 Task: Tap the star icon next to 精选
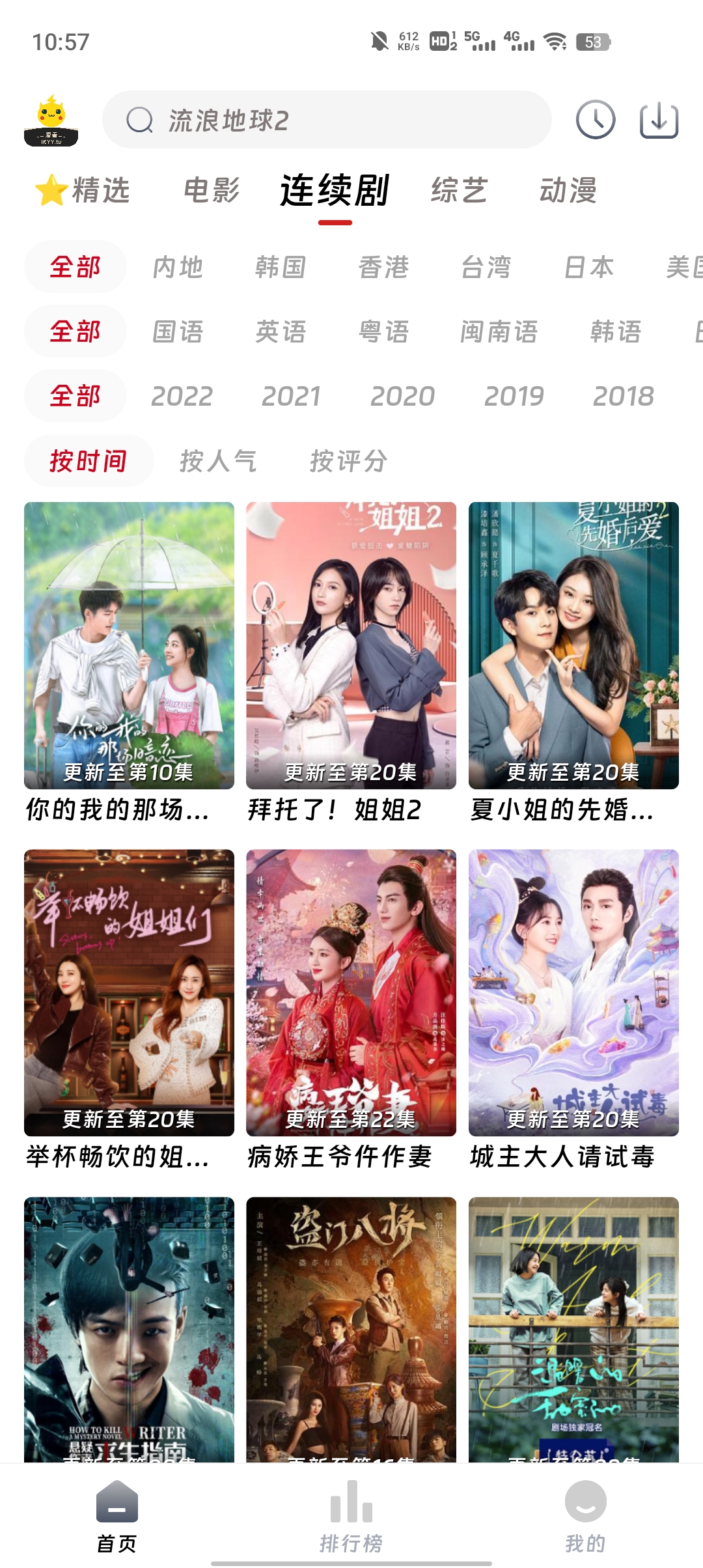coord(51,190)
